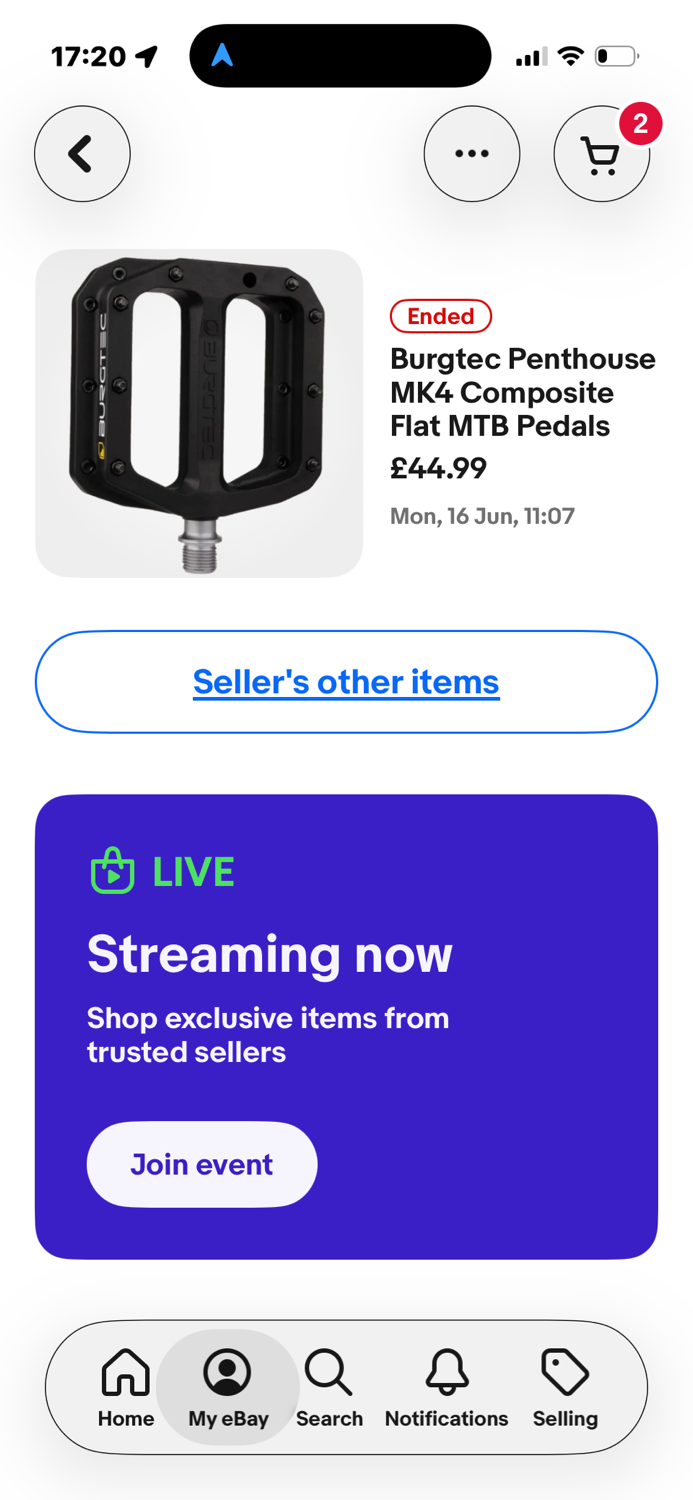Viewport: 693px width, 1500px height.
Task: Open the three-dot more options menu
Action: [x=471, y=154]
